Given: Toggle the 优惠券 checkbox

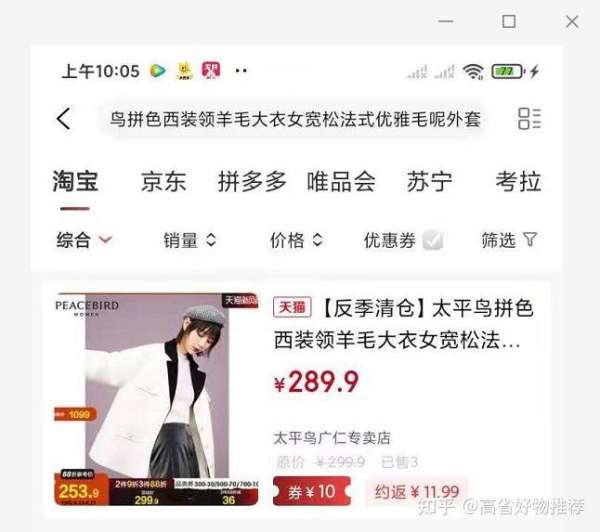Looking at the screenshot, I should point(432,240).
